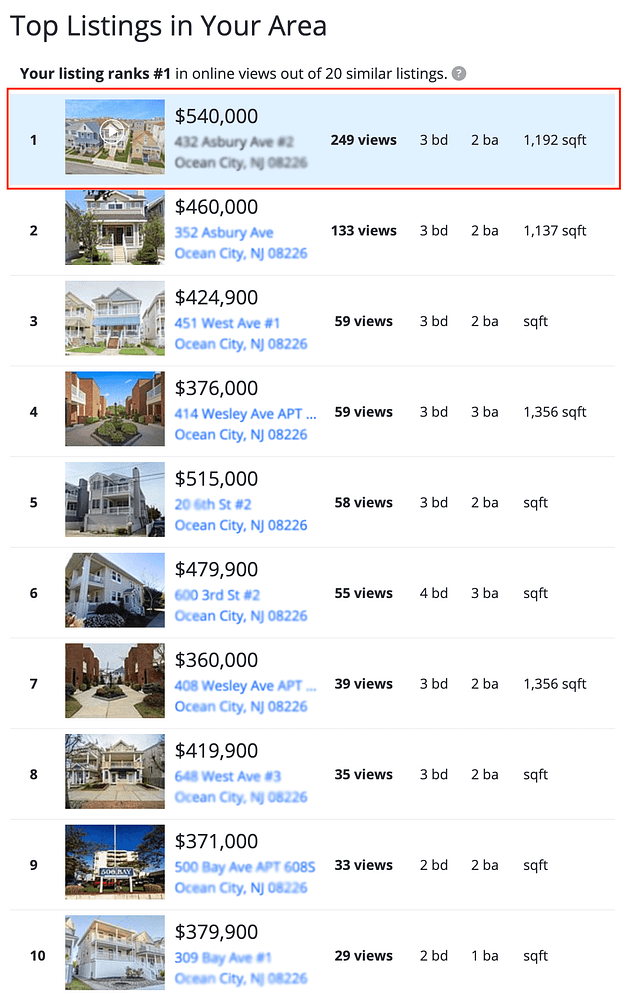Screen dimensions: 630x1000
Task: Play the video on the $540,000 listing photo
Action: pos(114,131)
